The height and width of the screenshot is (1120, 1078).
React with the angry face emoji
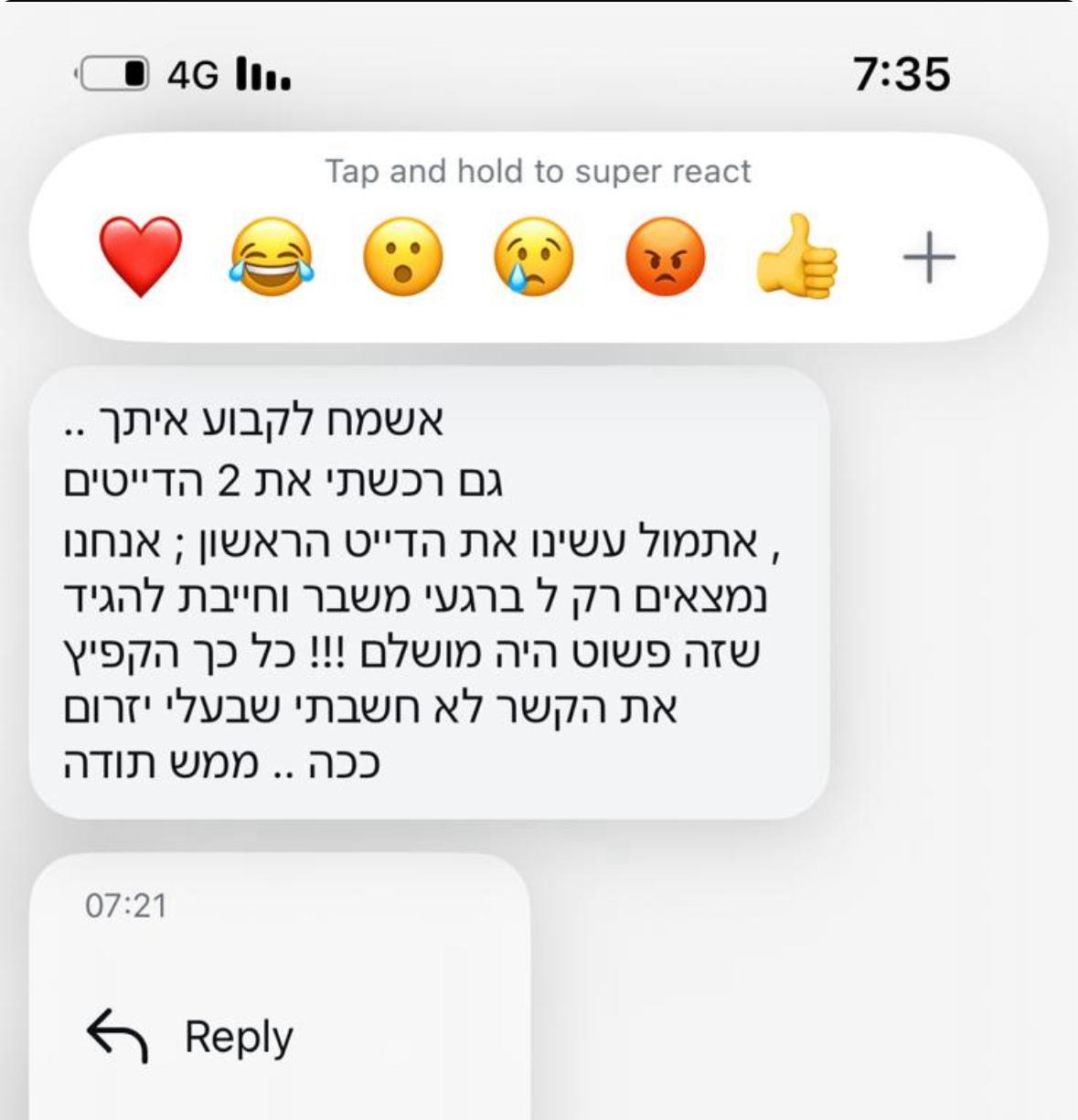click(x=666, y=256)
